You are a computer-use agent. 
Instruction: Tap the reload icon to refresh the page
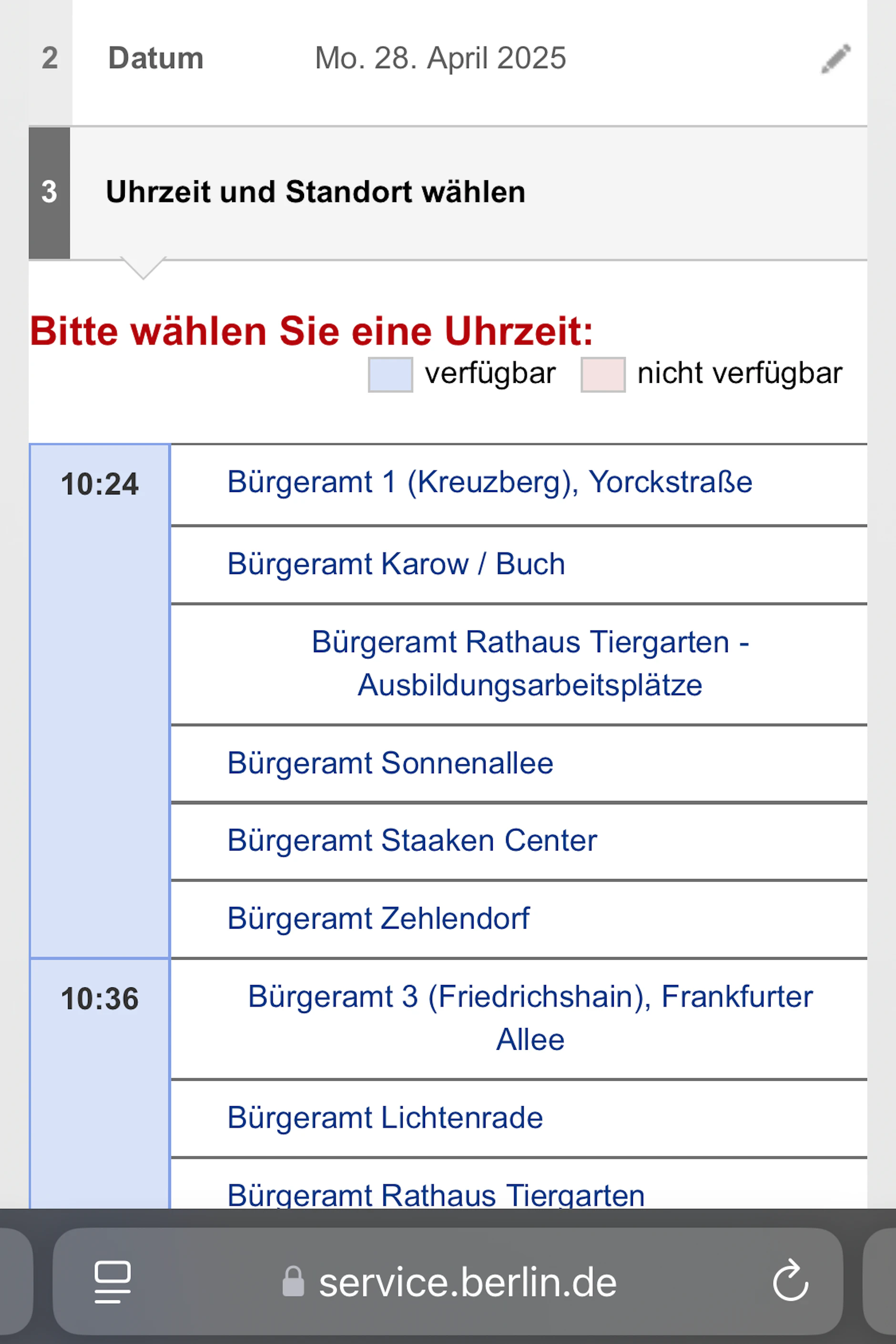point(790,1281)
